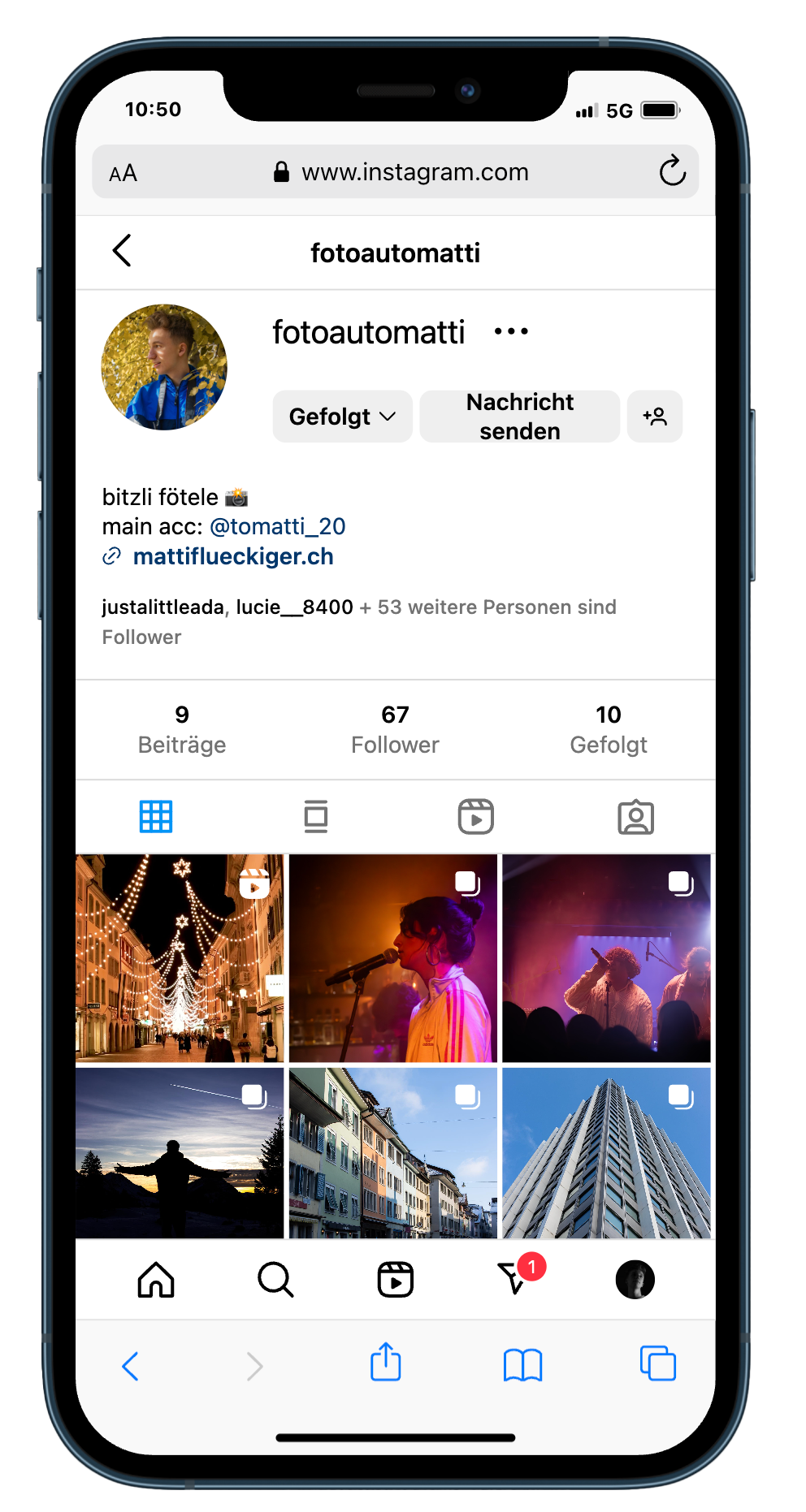Image resolution: width=806 pixels, height=1512 pixels.
Task: Open the skyscraper against blue sky post
Action: 606,1153
